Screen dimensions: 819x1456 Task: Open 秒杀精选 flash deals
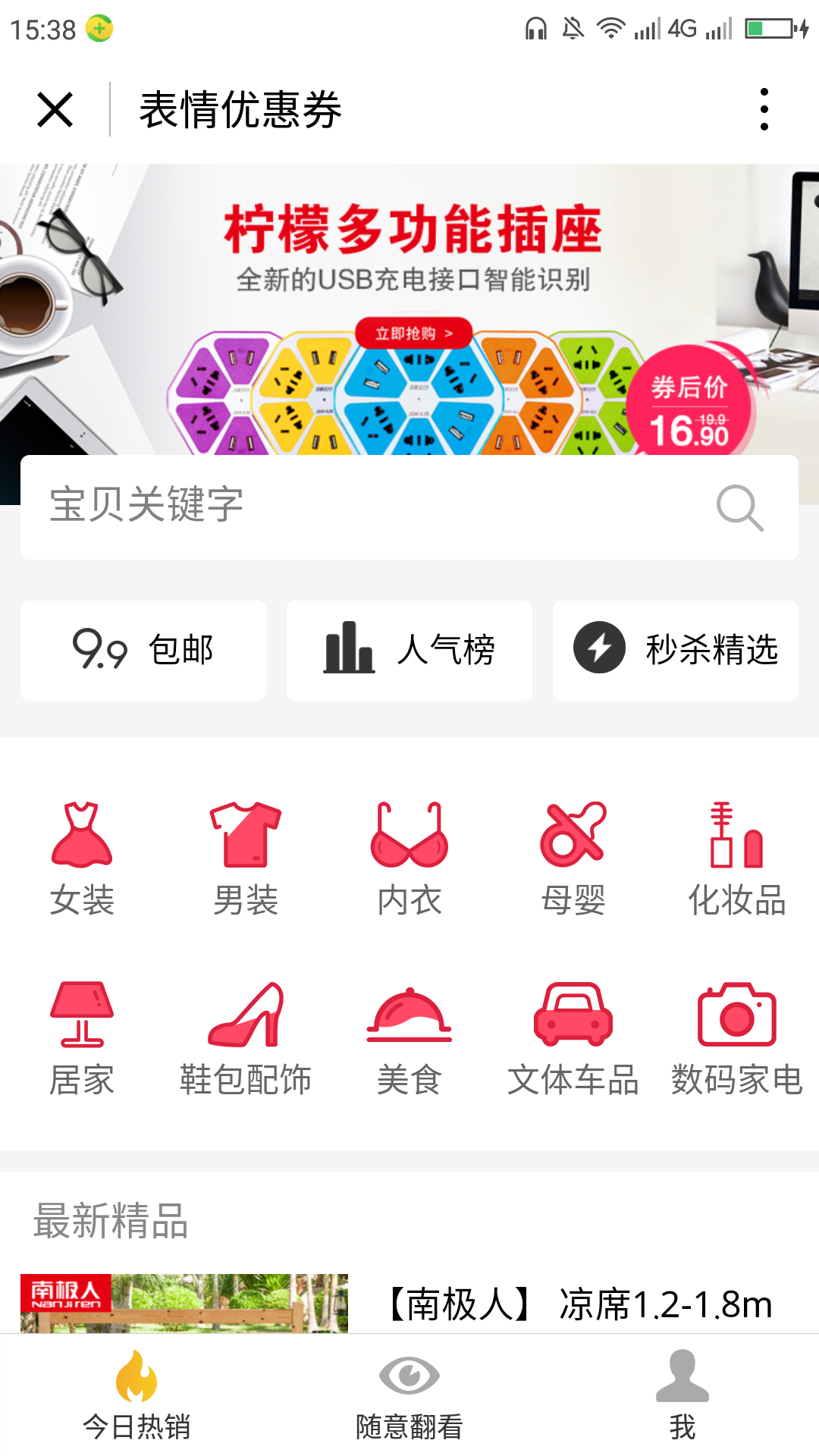coord(675,650)
